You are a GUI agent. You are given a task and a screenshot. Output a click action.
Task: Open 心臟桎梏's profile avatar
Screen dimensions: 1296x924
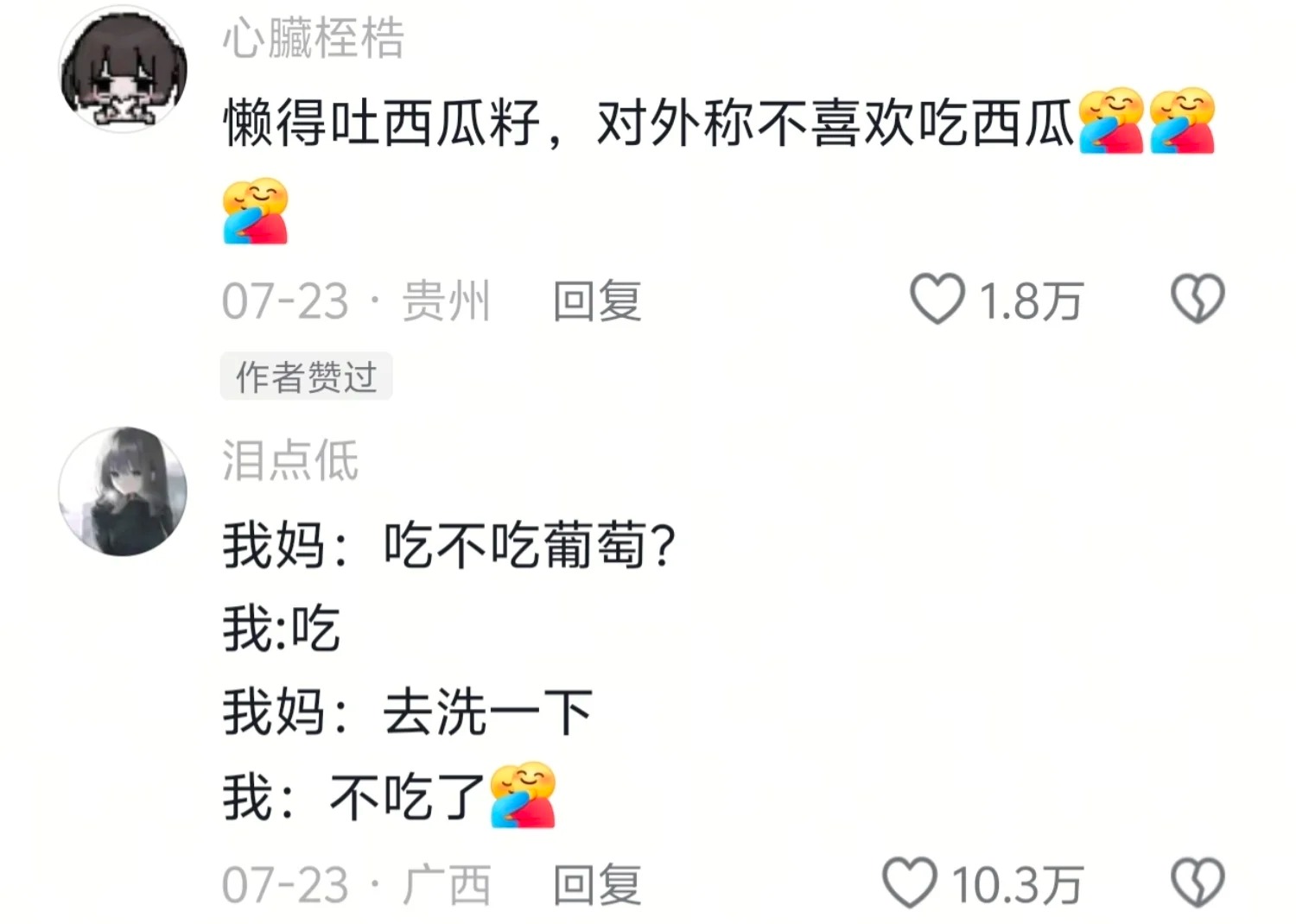[x=123, y=69]
